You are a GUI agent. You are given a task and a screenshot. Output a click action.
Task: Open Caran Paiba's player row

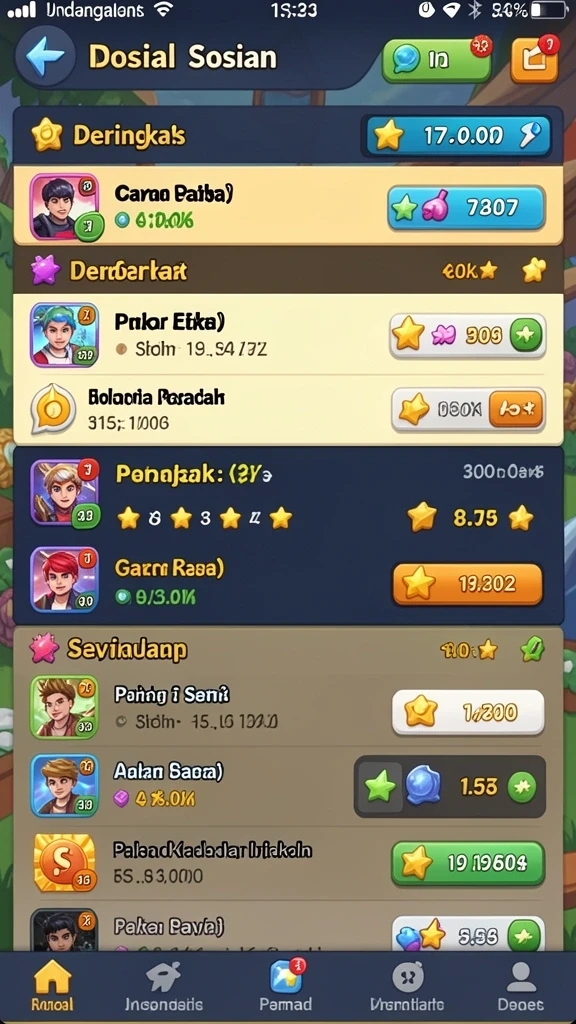coord(288,205)
